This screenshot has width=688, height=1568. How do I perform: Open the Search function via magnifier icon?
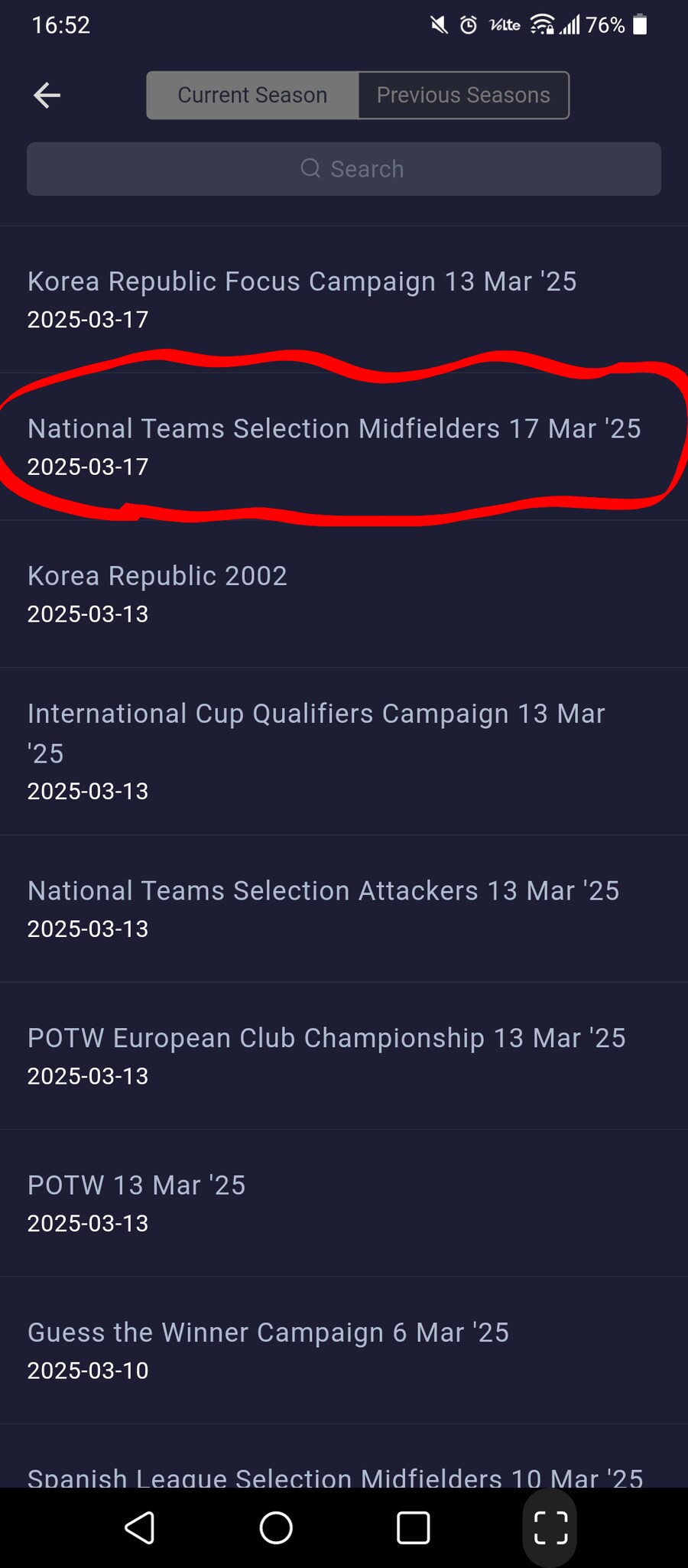pos(310,168)
